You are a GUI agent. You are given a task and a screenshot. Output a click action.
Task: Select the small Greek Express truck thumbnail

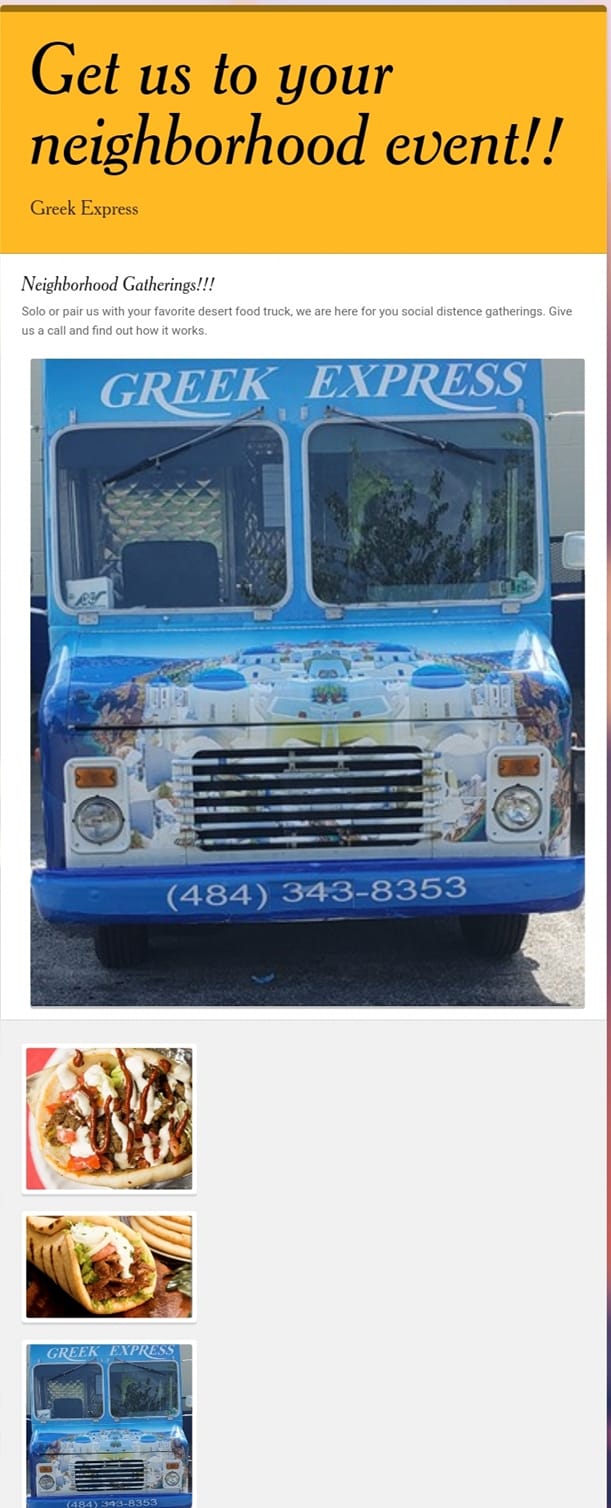[109, 1423]
